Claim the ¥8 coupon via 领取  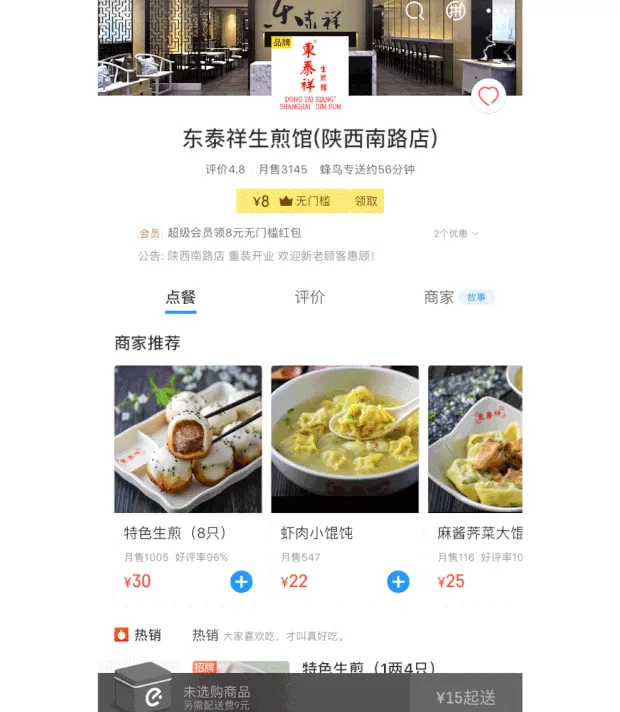coord(367,201)
